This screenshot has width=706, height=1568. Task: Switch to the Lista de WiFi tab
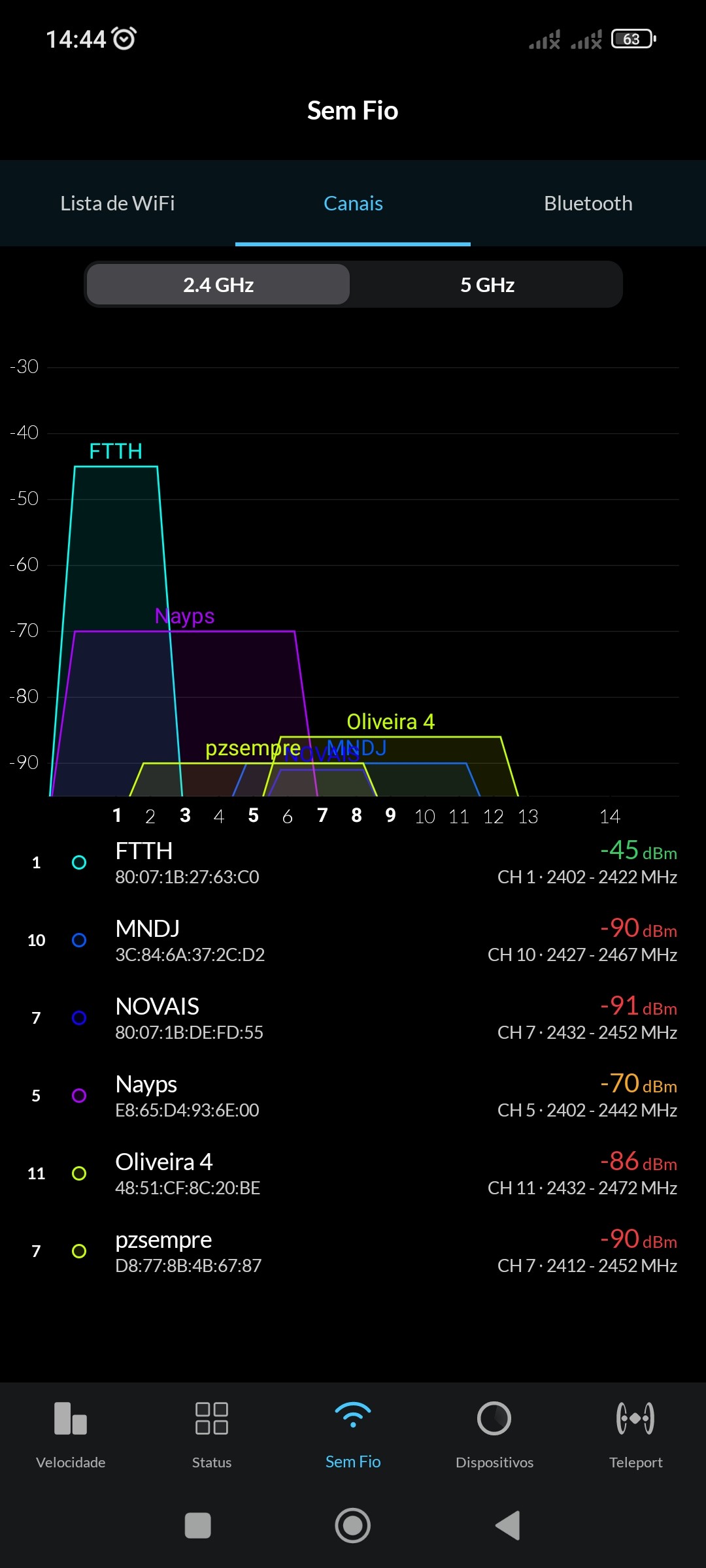pyautogui.click(x=118, y=203)
